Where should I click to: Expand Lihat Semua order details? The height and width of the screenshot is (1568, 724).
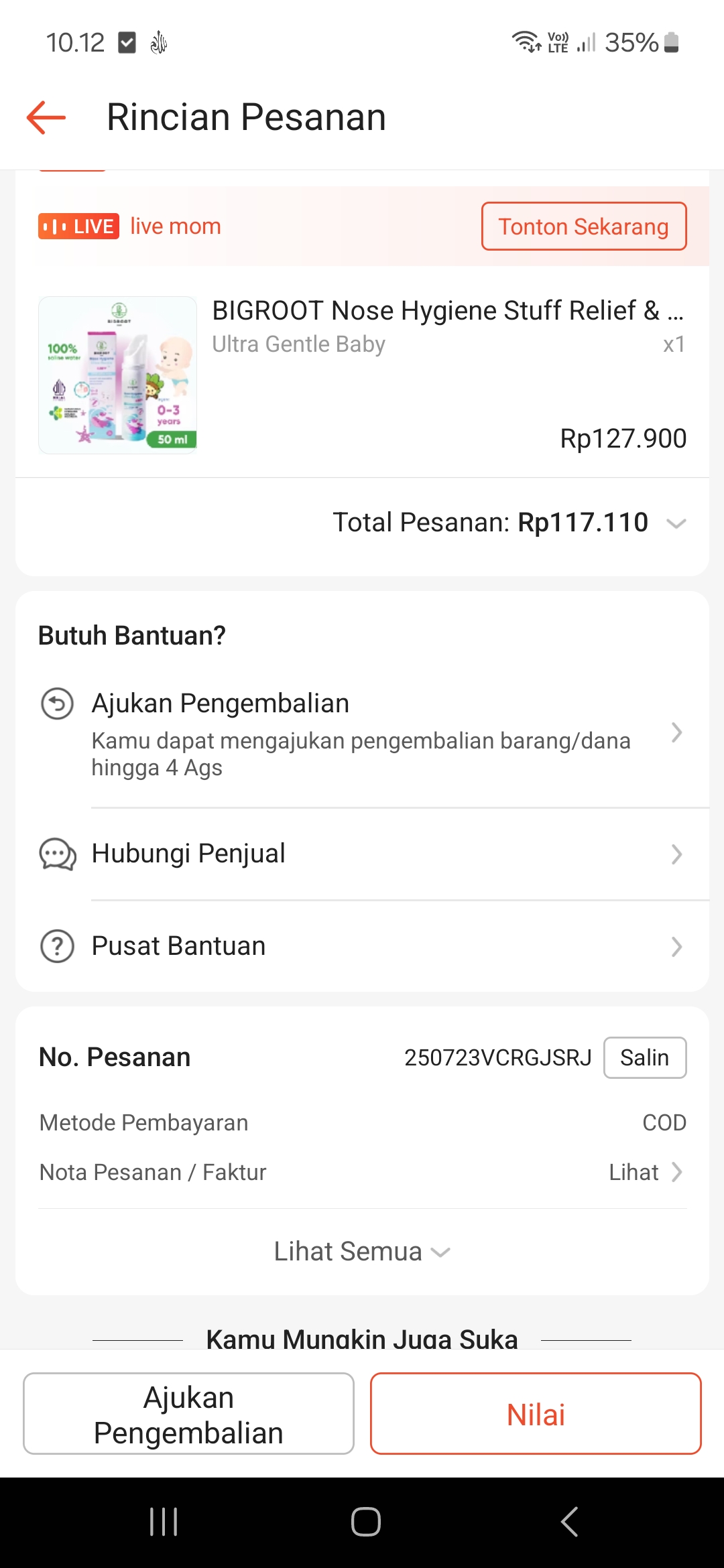(362, 1252)
